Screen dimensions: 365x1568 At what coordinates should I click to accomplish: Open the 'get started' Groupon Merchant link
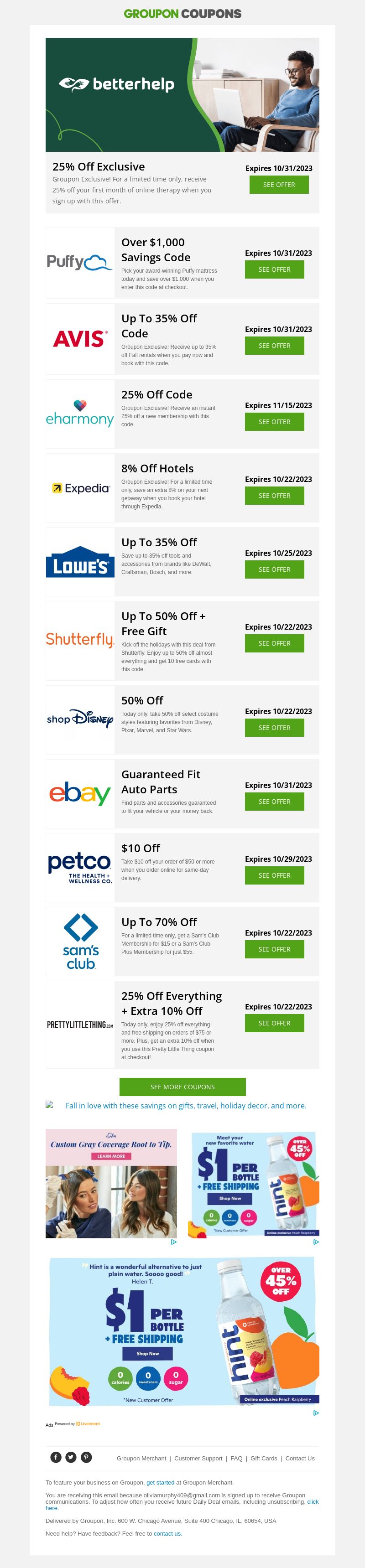click(x=160, y=1482)
